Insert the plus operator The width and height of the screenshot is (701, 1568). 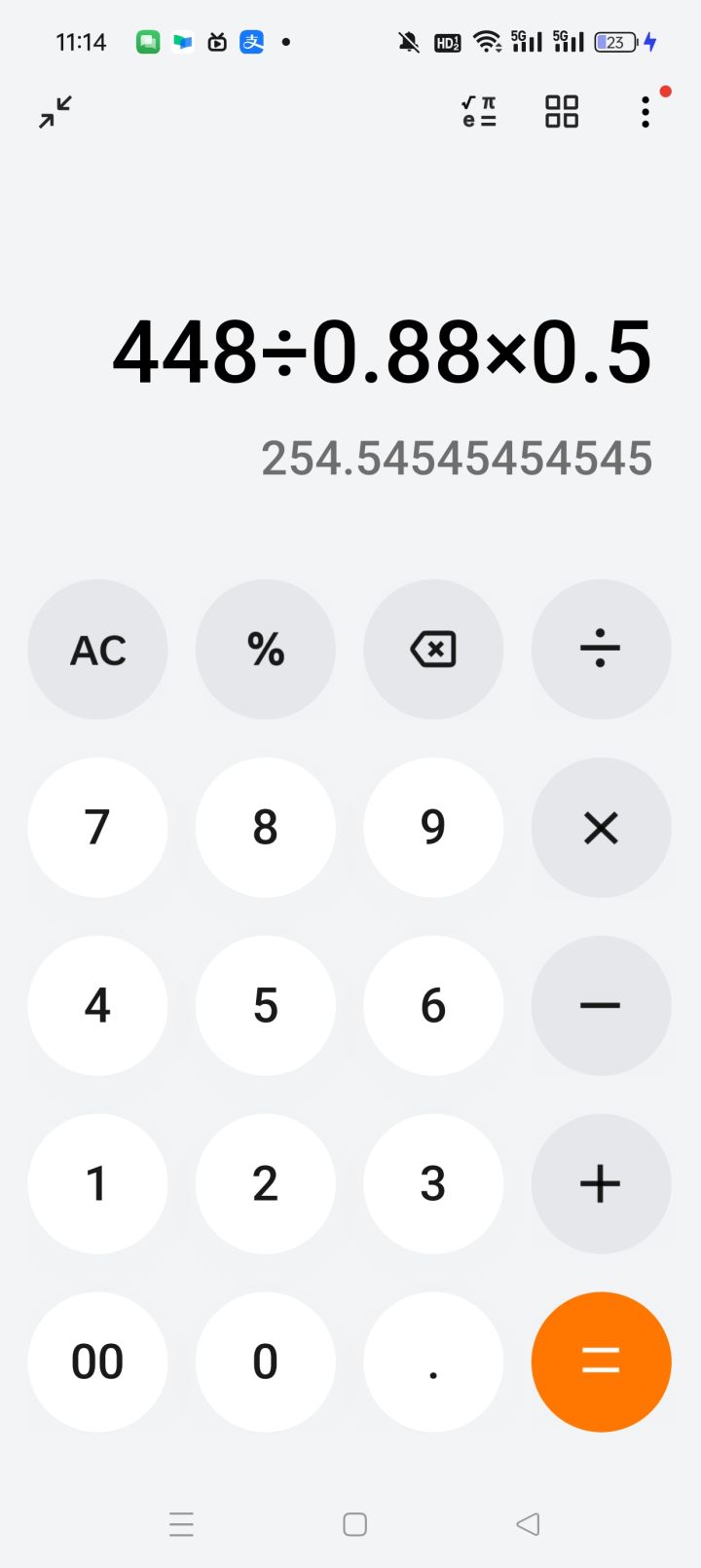[601, 1184]
